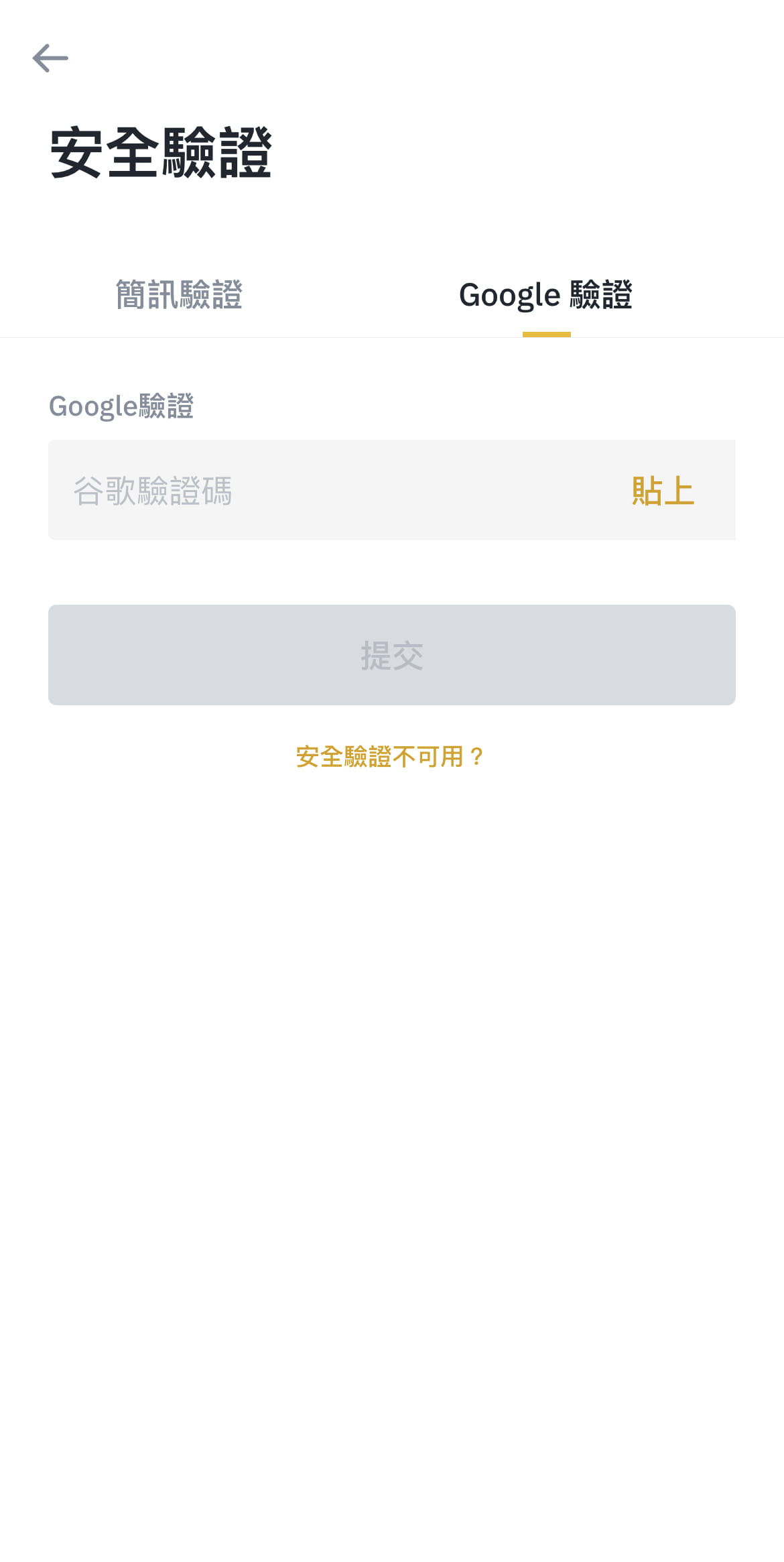Switch to the 簡訊驗證 tab

[179, 295]
